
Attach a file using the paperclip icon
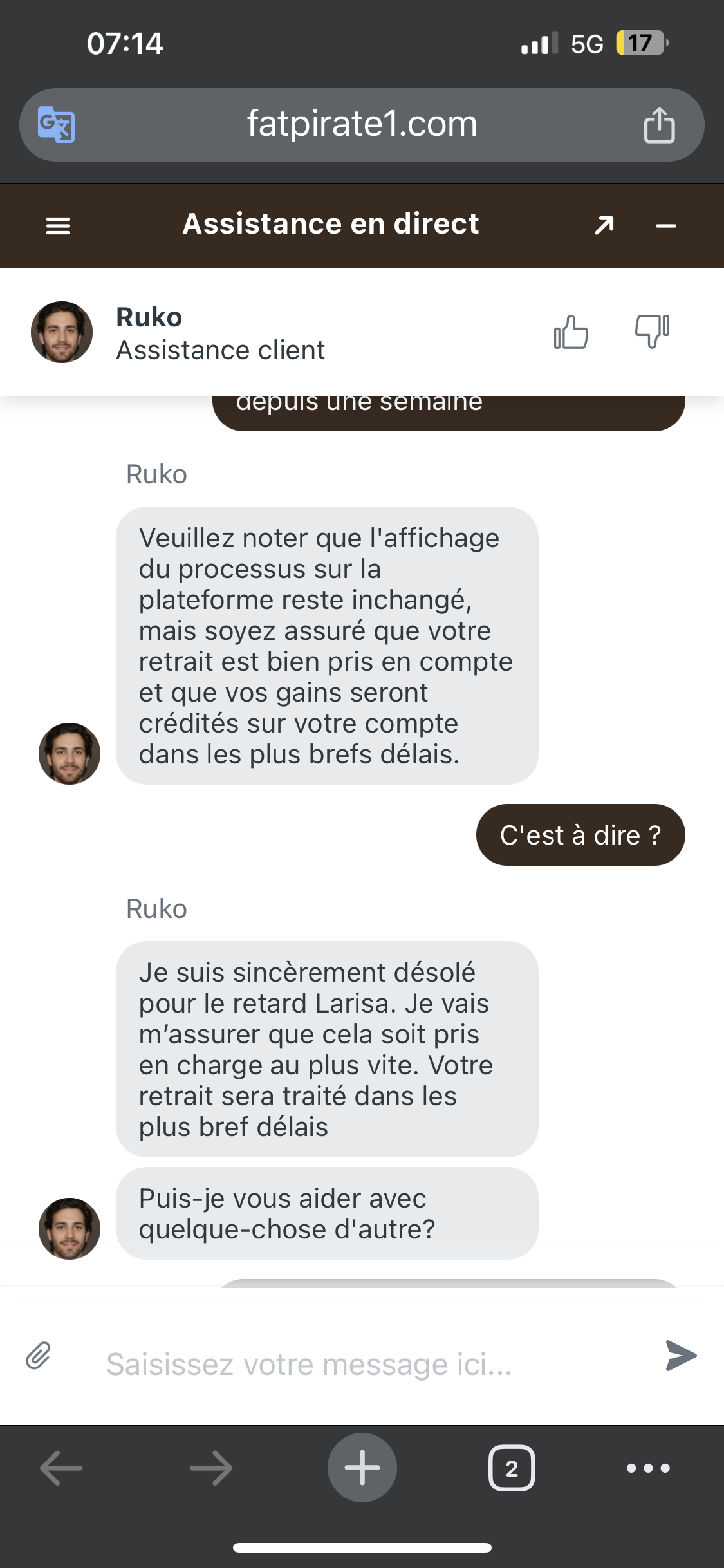39,1356
